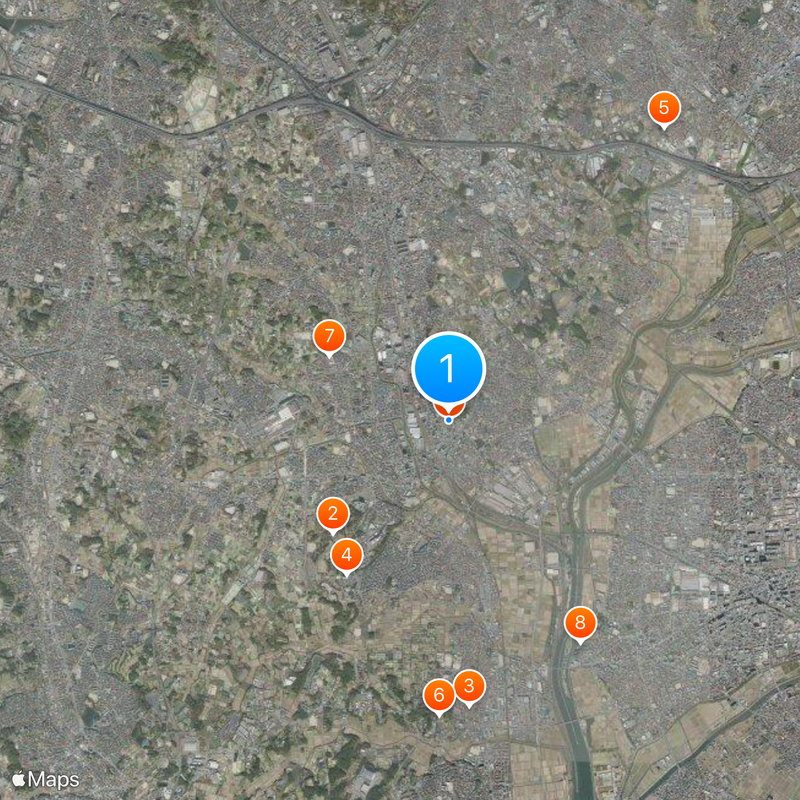800x800 pixels.
Task: Open the Apple Maps attribution link
Action: pyautogui.click(x=45, y=779)
